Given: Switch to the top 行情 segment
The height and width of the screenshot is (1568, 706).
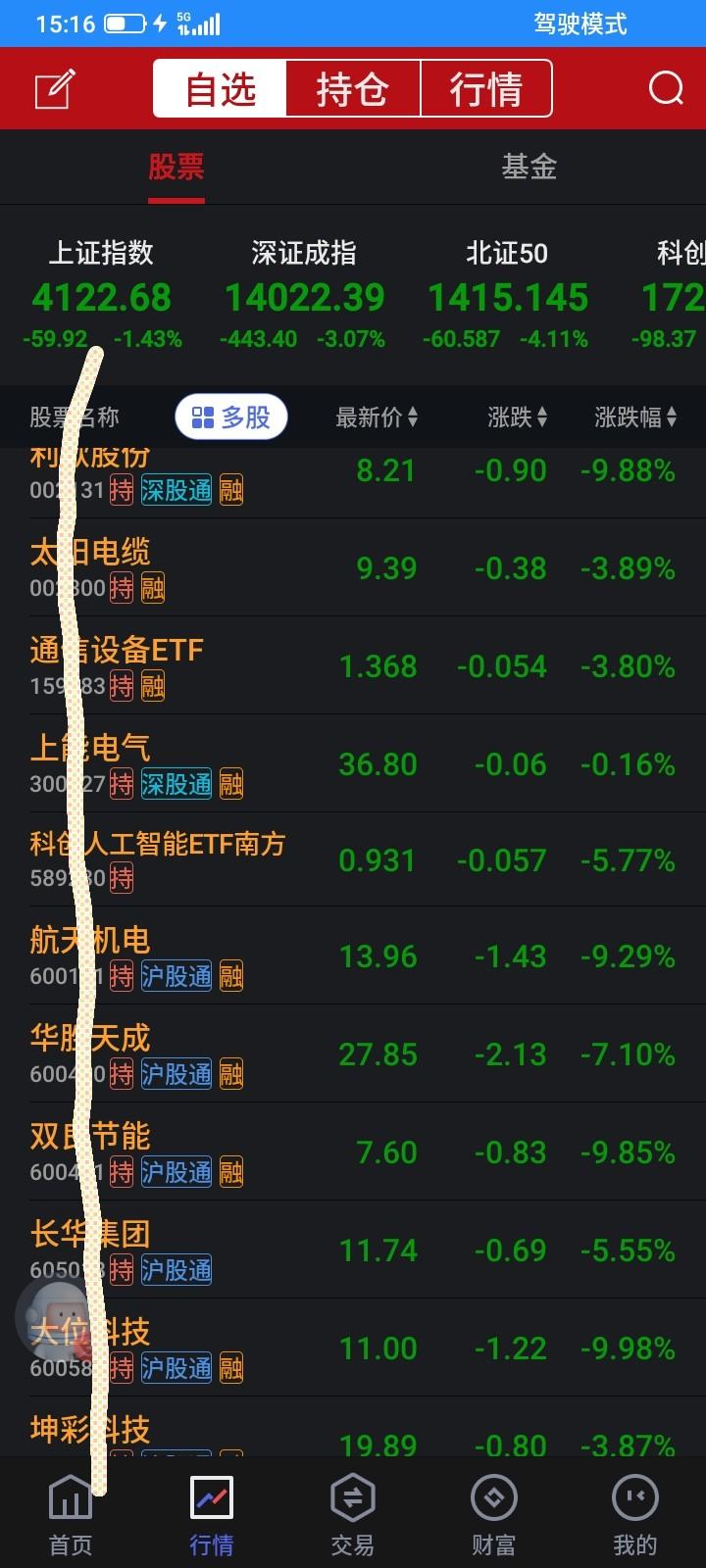Looking at the screenshot, I should tap(486, 89).
